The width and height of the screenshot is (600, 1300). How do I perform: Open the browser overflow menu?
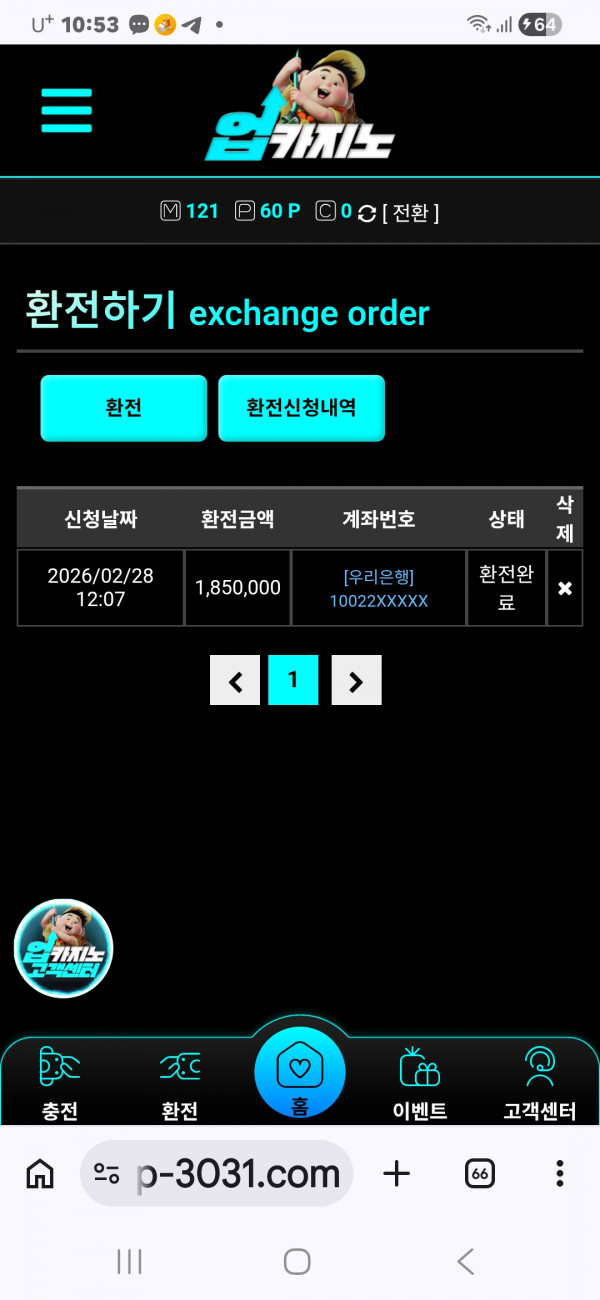[x=559, y=1173]
